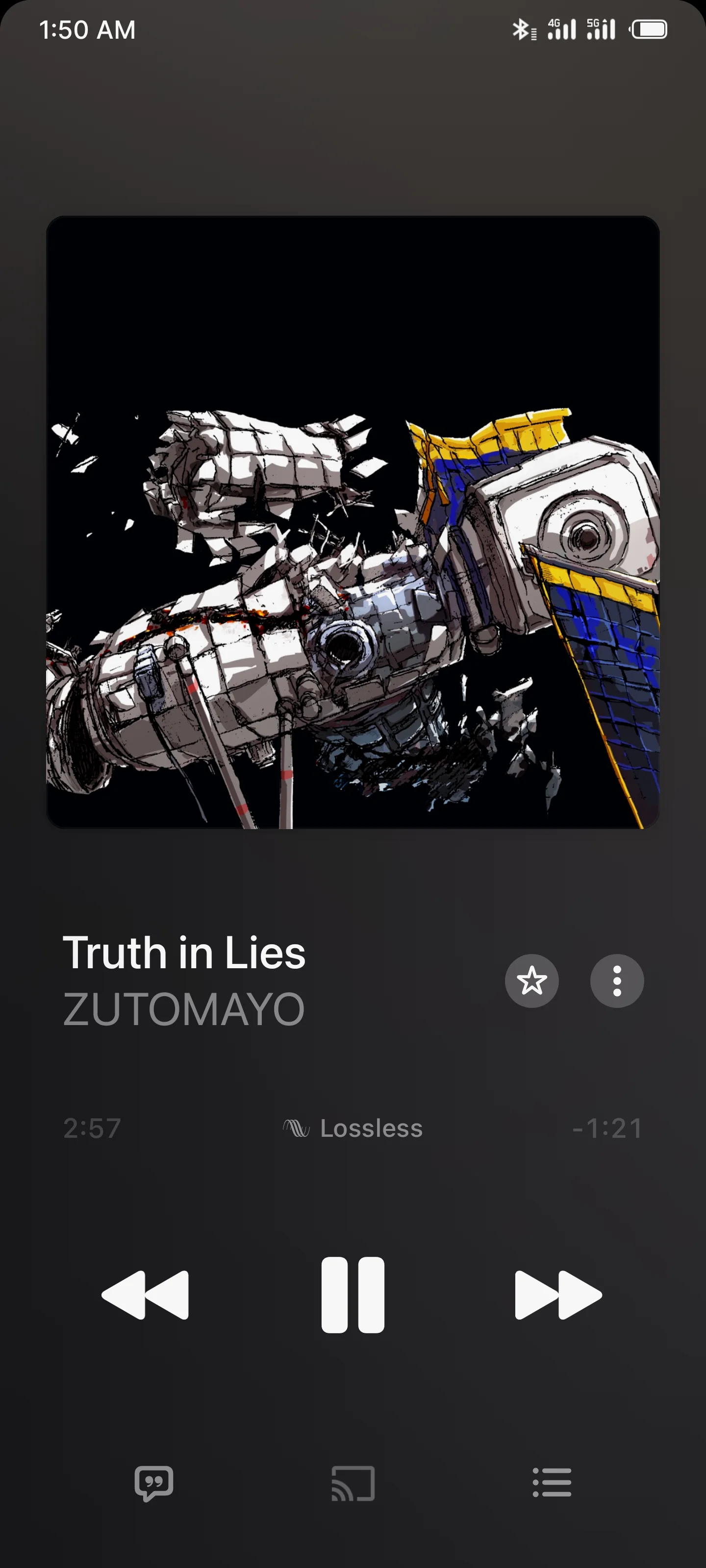Open the cast to device option
706x1568 pixels.
[x=353, y=1483]
